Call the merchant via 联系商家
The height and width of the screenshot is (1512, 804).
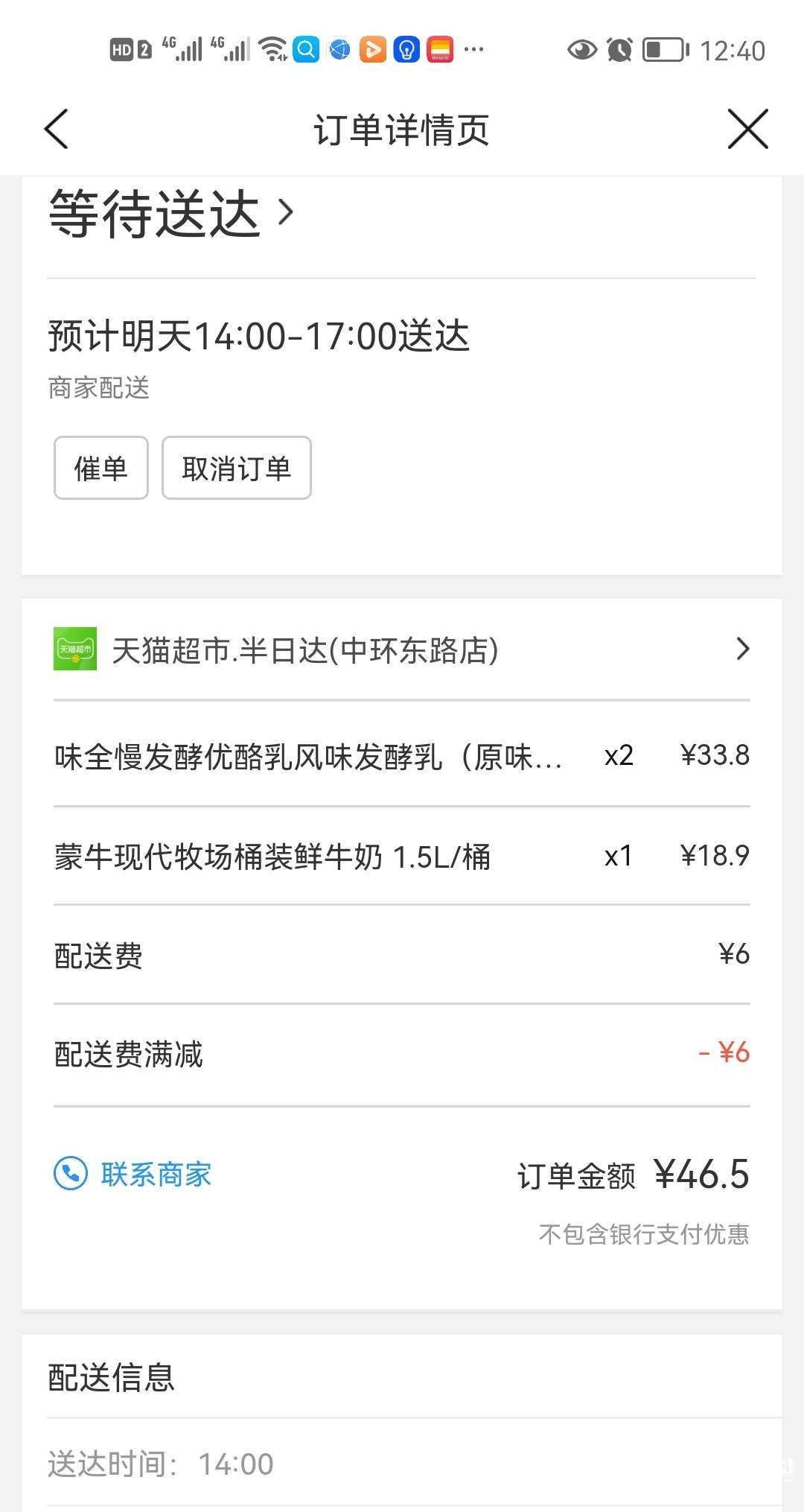[x=134, y=1175]
